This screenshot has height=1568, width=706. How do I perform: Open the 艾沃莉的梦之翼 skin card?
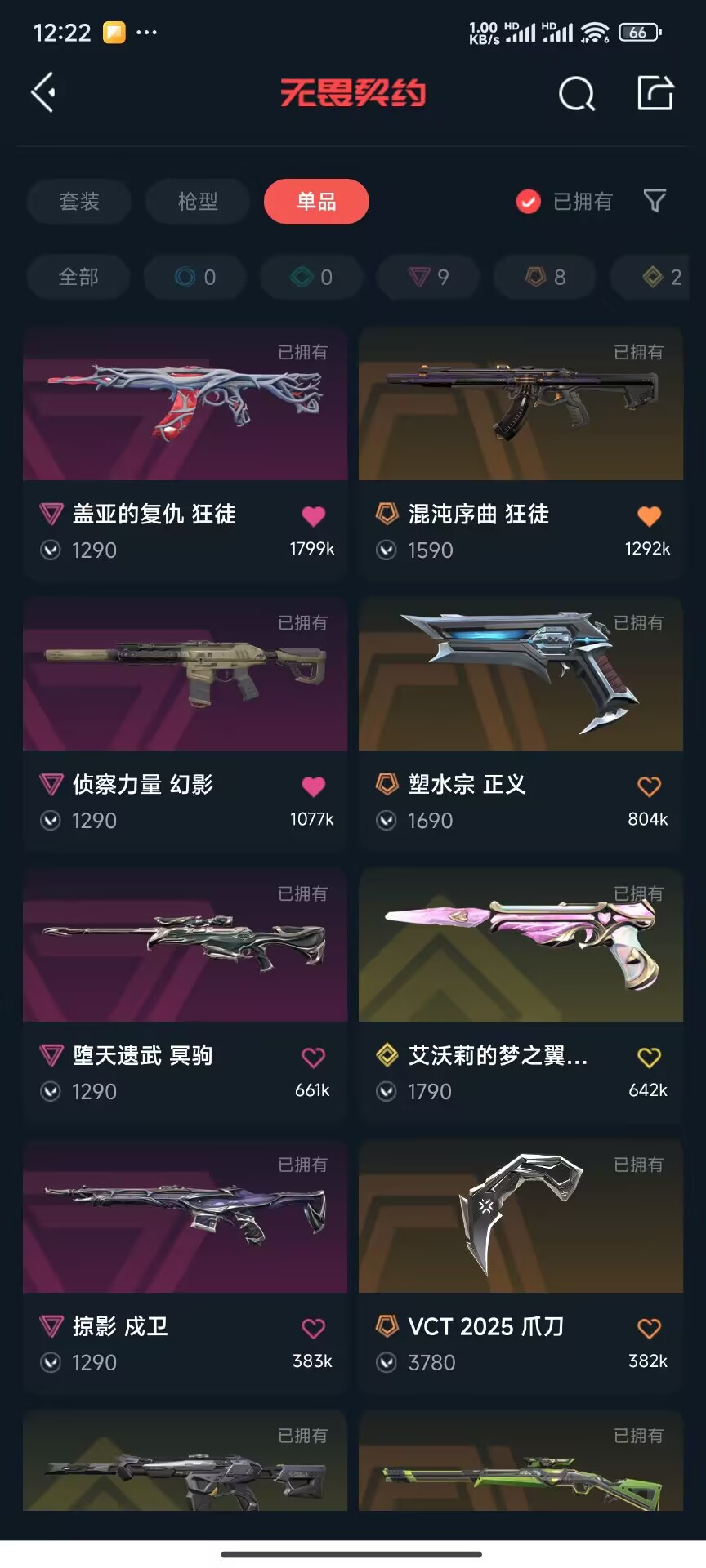tap(521, 946)
